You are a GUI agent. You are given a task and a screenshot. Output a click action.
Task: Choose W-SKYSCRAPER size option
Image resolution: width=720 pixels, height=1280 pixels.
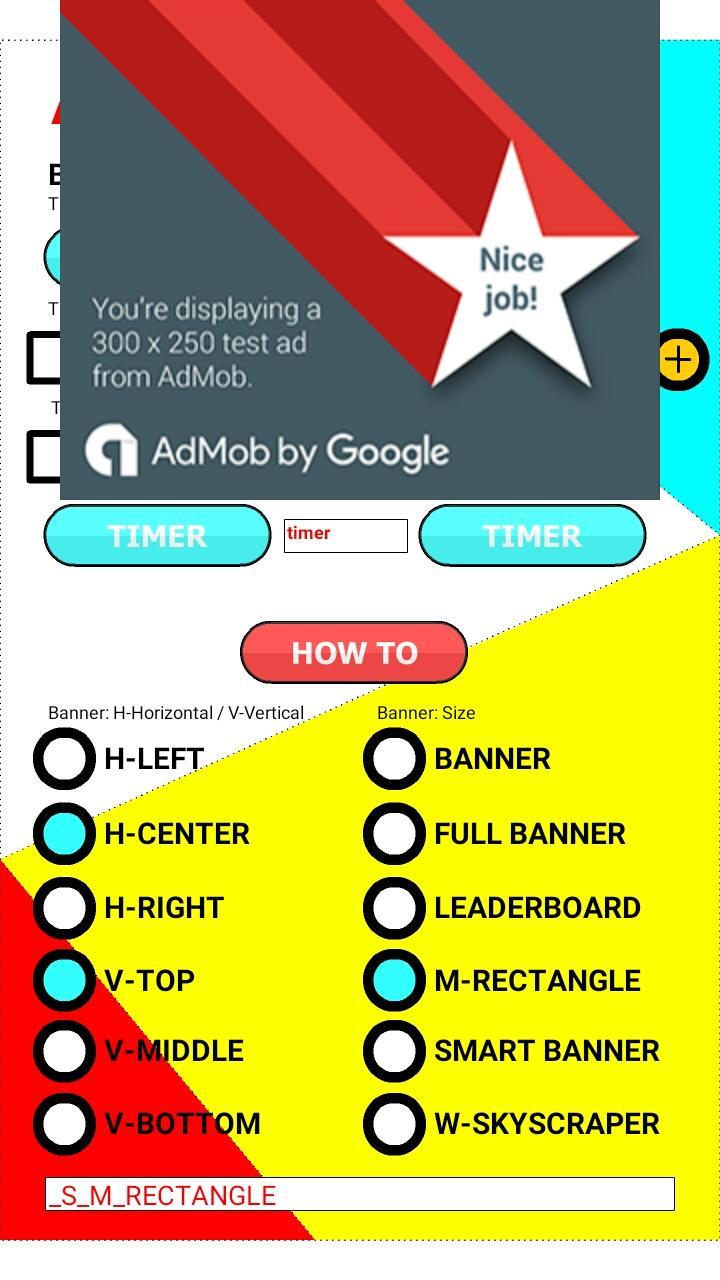(x=394, y=1123)
